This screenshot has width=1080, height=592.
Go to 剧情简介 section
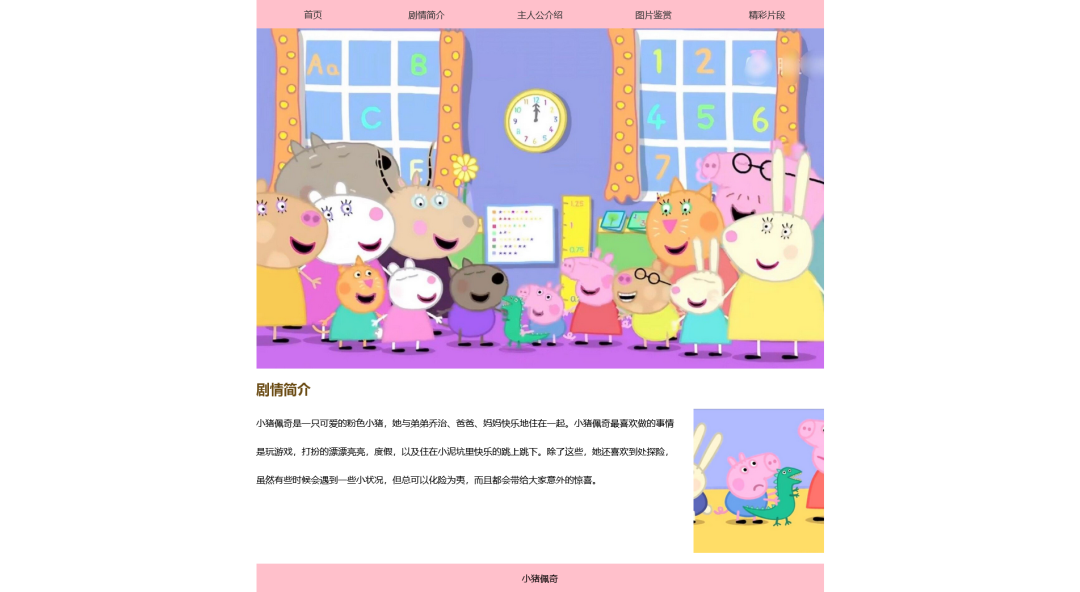click(x=426, y=15)
